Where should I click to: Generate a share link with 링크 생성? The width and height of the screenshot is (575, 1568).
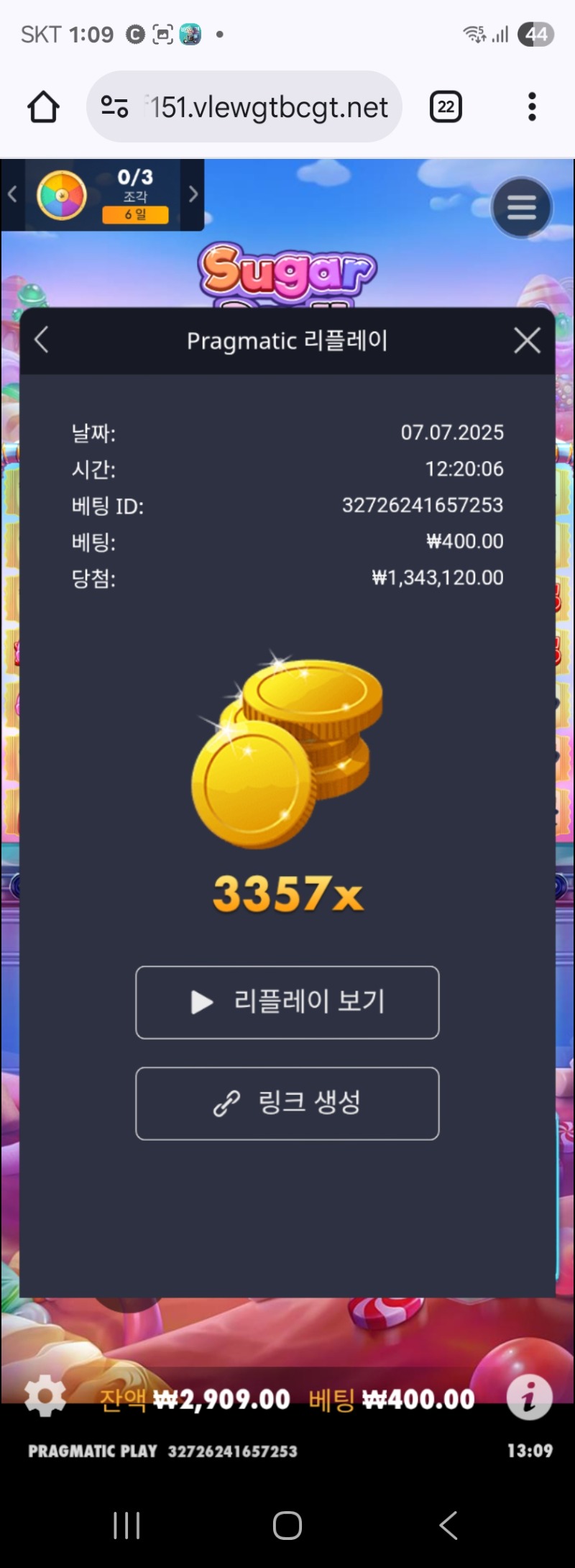coord(287,1103)
